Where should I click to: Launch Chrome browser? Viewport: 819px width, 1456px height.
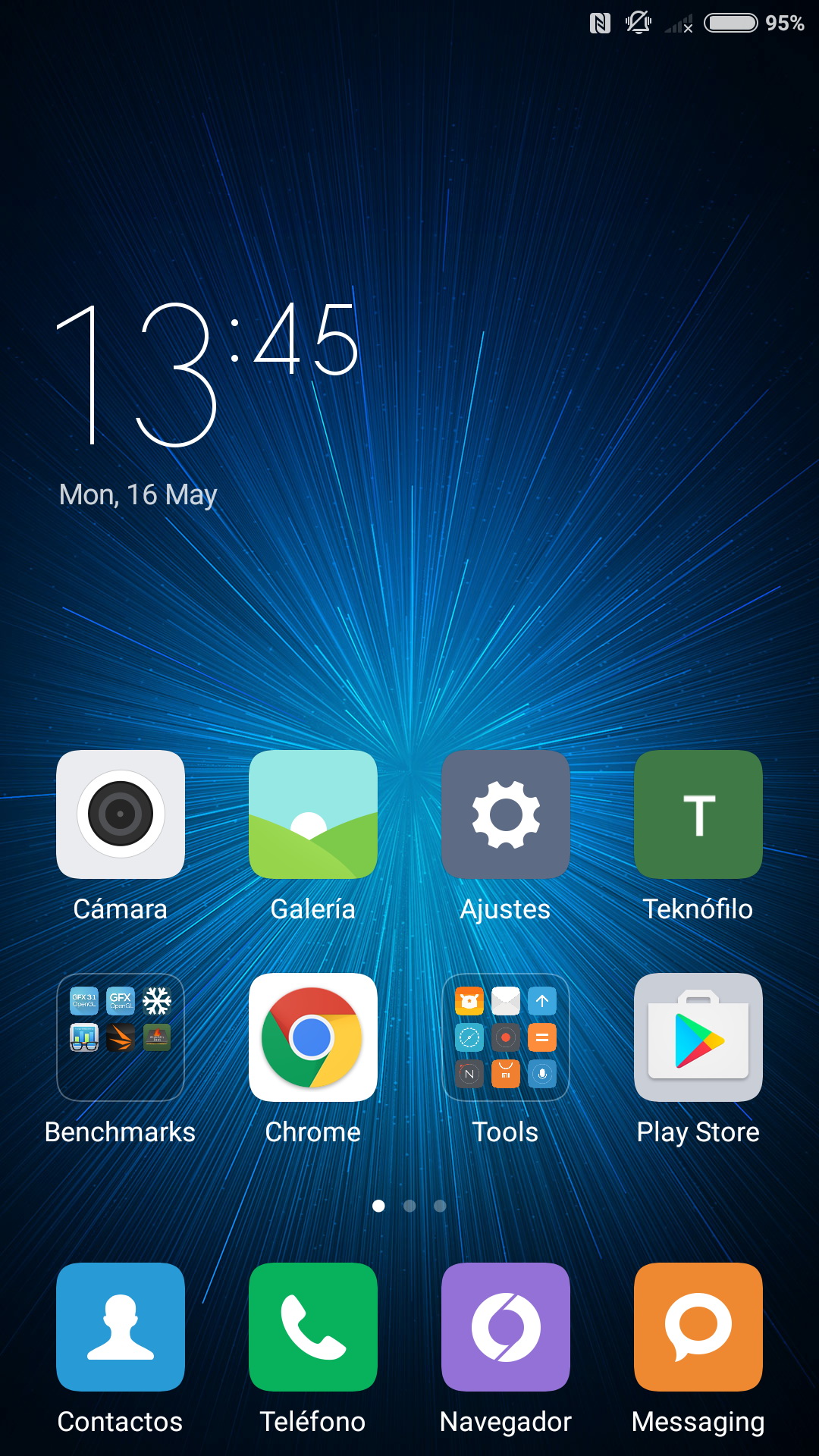(x=312, y=1037)
